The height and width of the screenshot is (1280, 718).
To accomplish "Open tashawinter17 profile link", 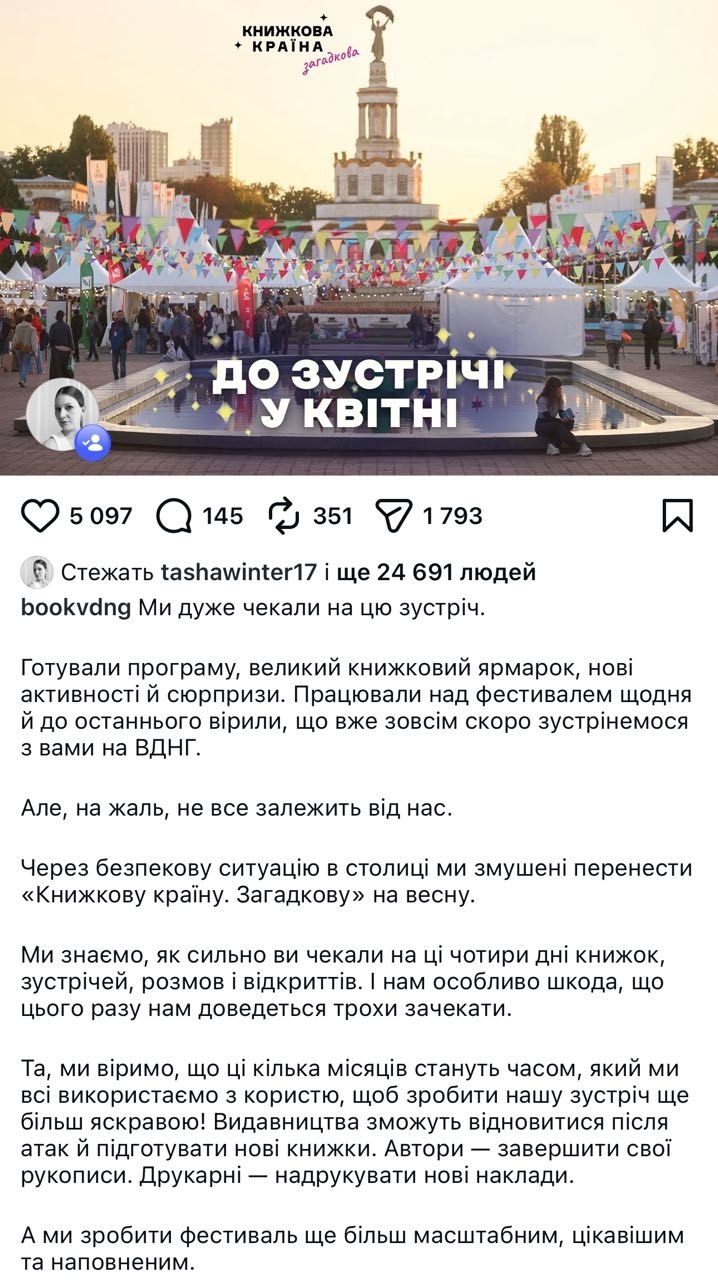I will coord(240,572).
